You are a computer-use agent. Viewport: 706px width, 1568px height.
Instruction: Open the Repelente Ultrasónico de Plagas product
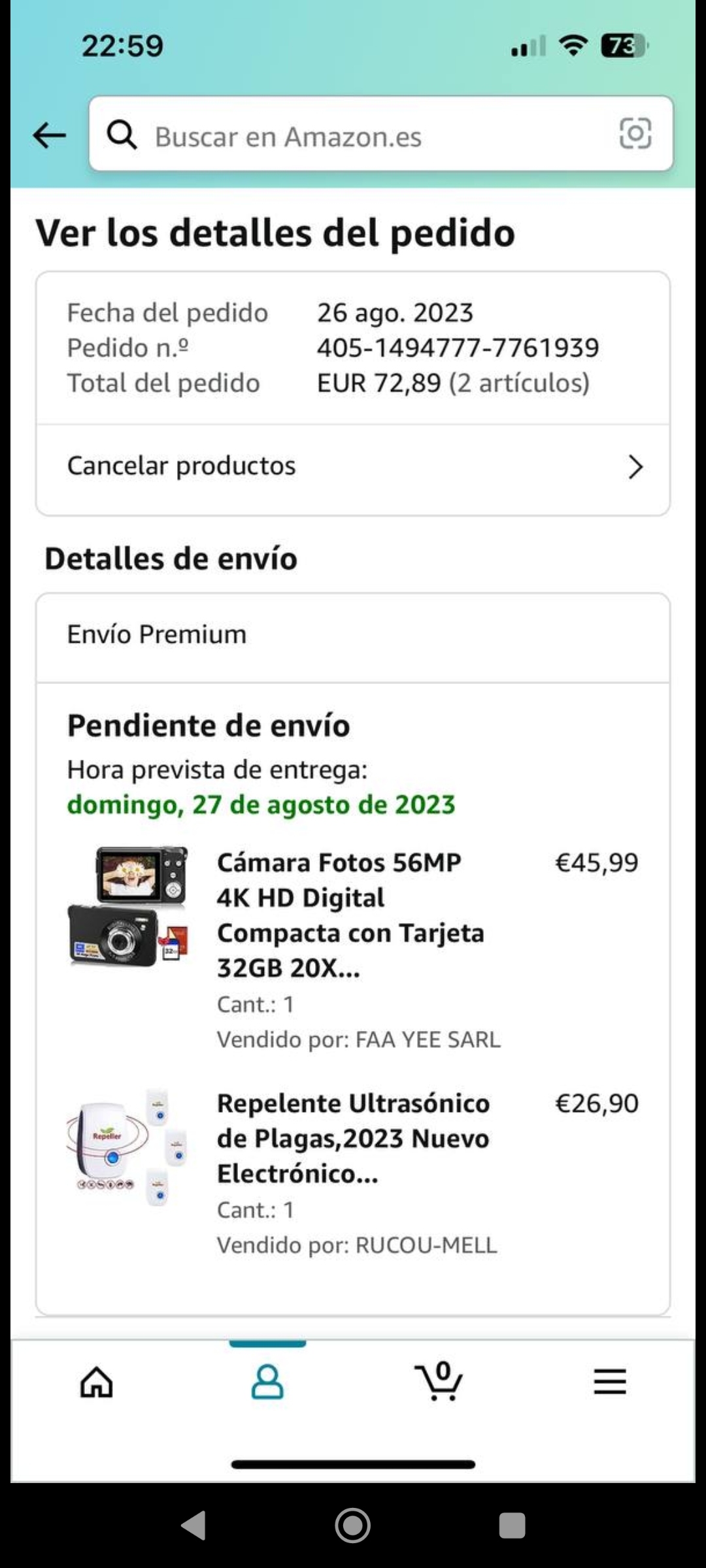coord(353,1138)
